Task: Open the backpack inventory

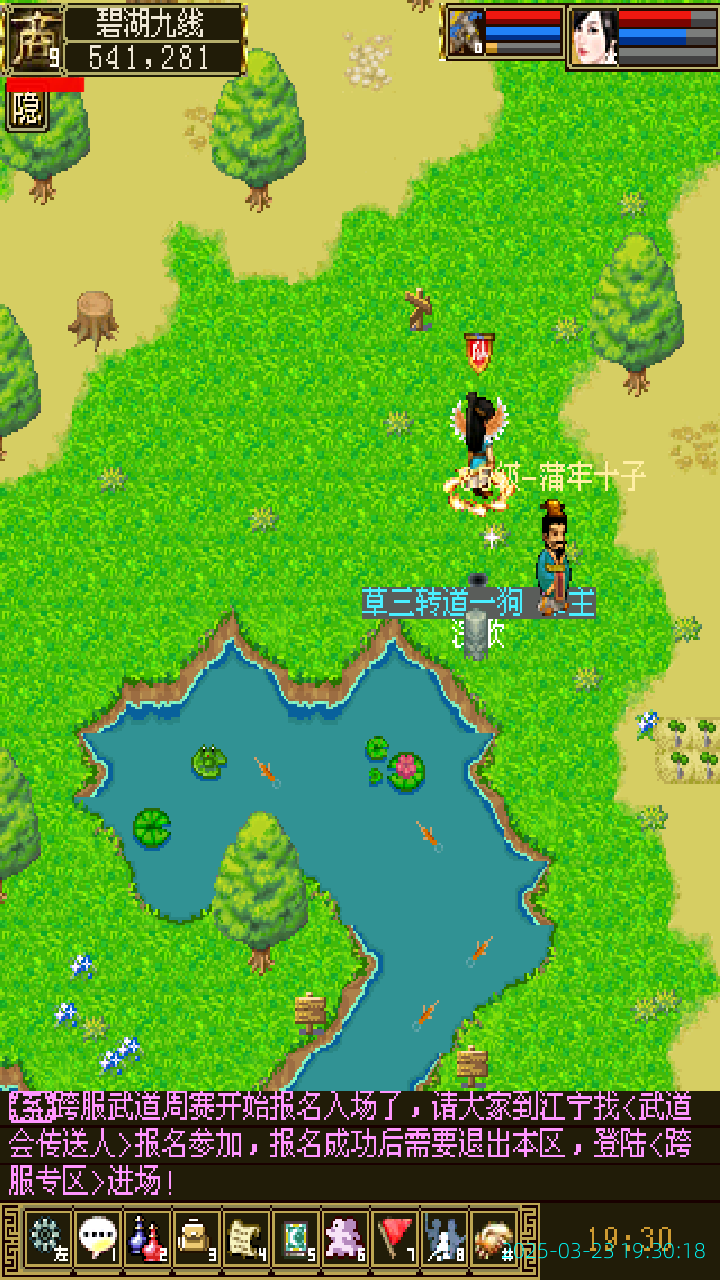Action: [x=196, y=1238]
